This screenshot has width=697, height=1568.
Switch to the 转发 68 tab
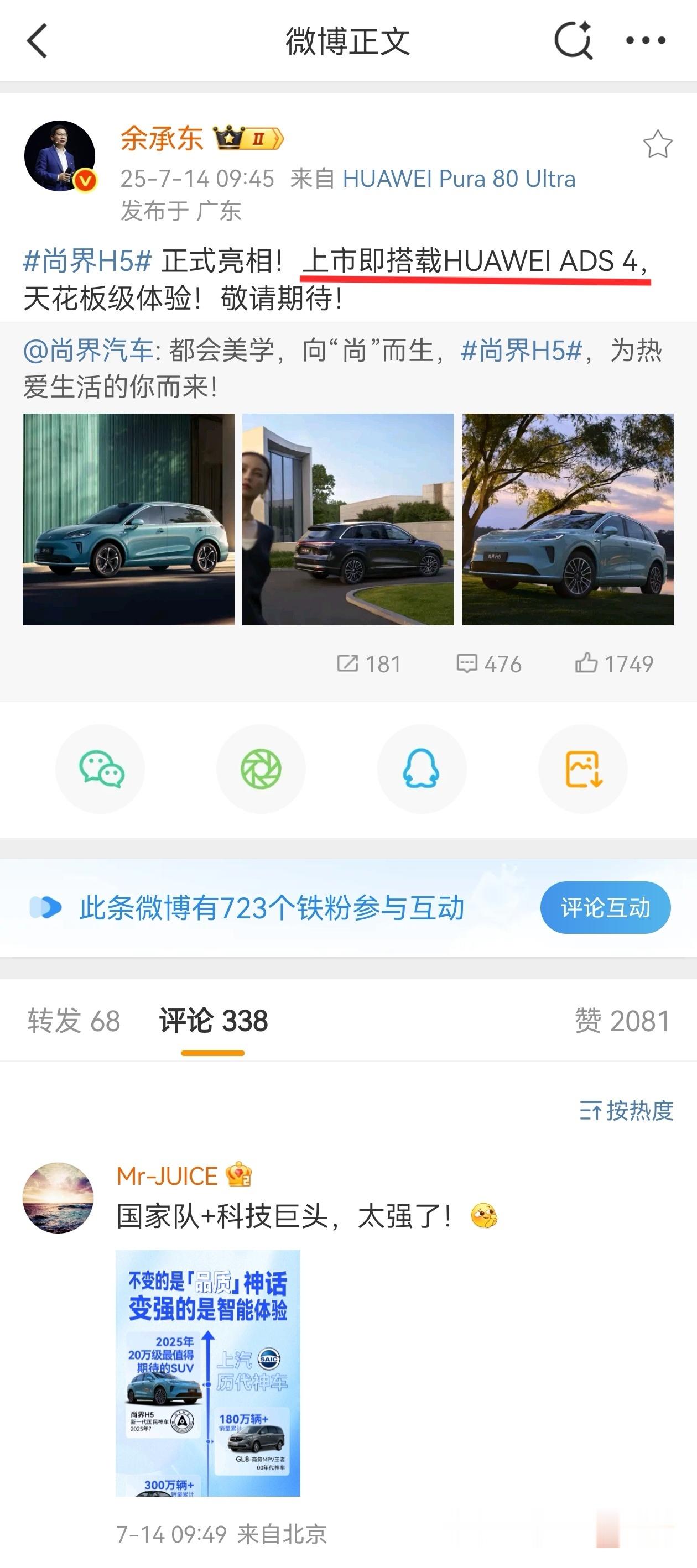tap(74, 1021)
